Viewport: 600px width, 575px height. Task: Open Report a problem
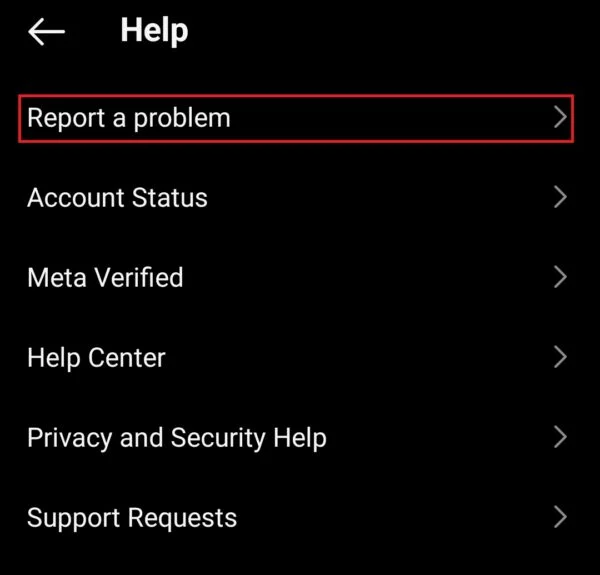coord(296,118)
